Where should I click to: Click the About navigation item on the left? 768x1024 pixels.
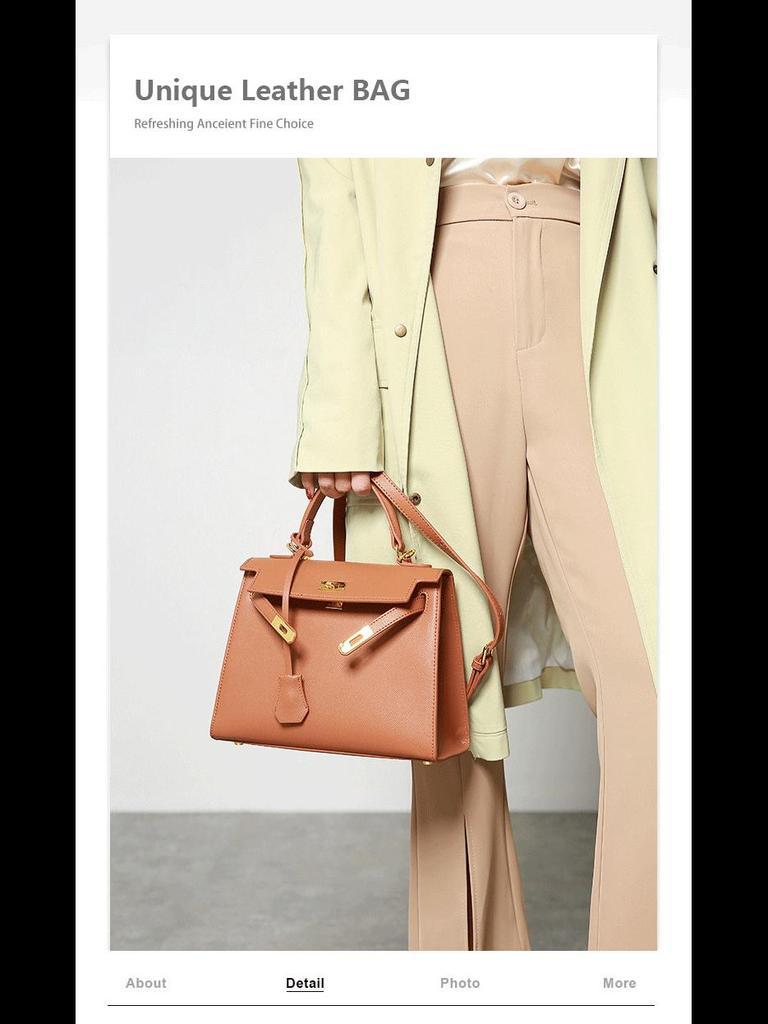tap(146, 983)
